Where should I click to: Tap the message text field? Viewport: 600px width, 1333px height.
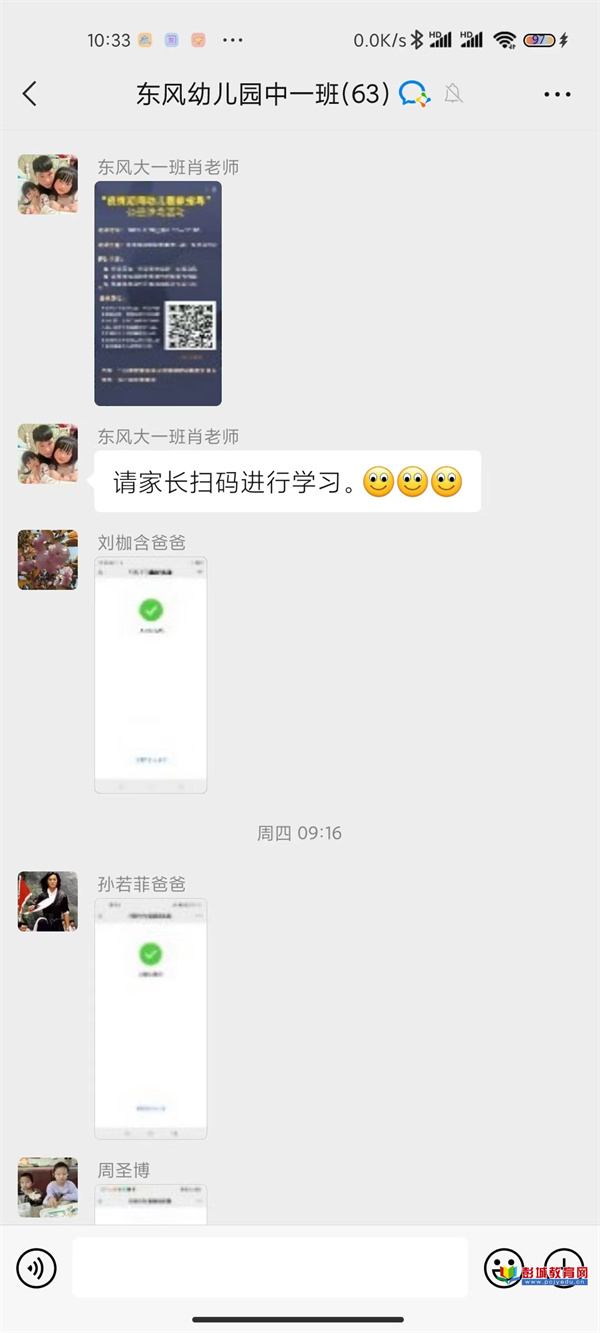tap(269, 1268)
